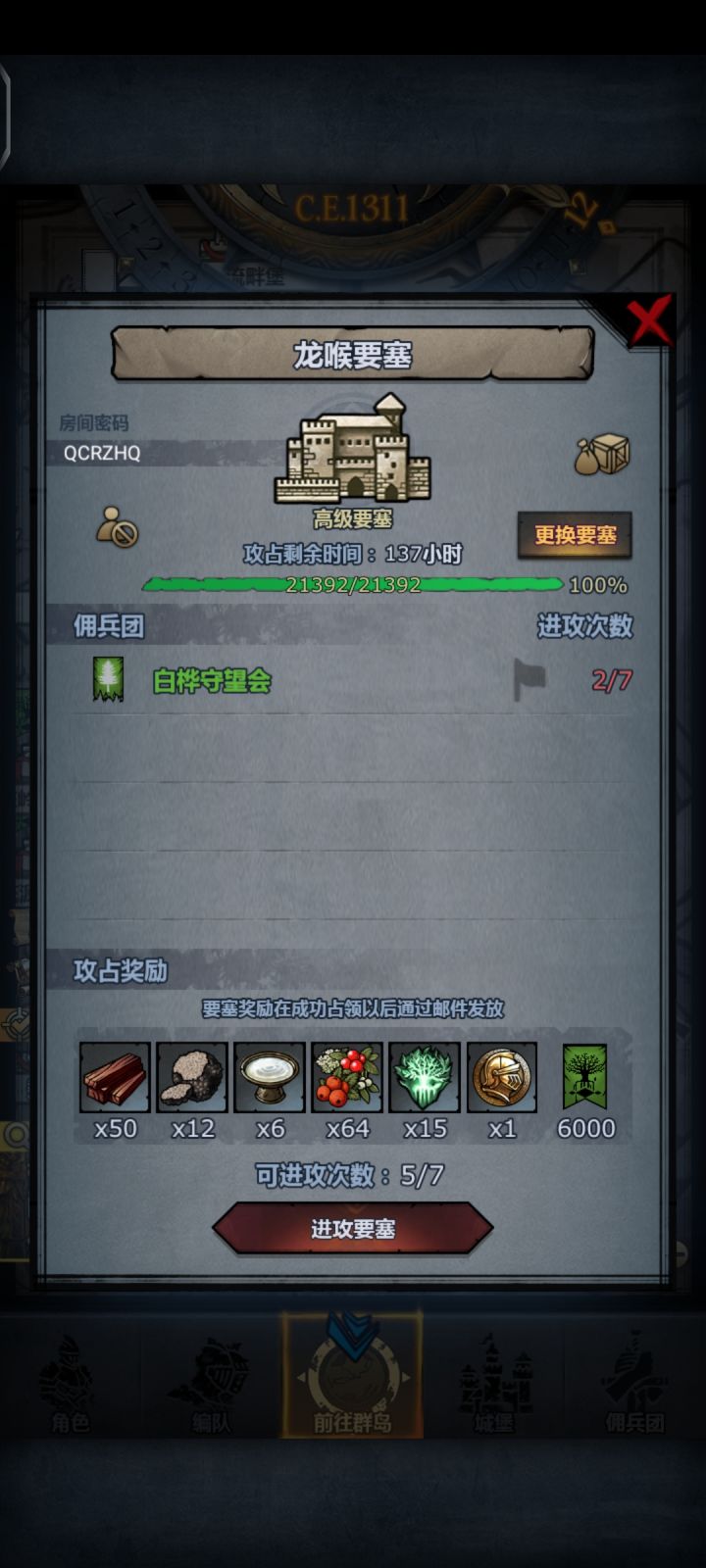View the glowing green herb reward x15
706x1568 pixels.
[425, 1077]
